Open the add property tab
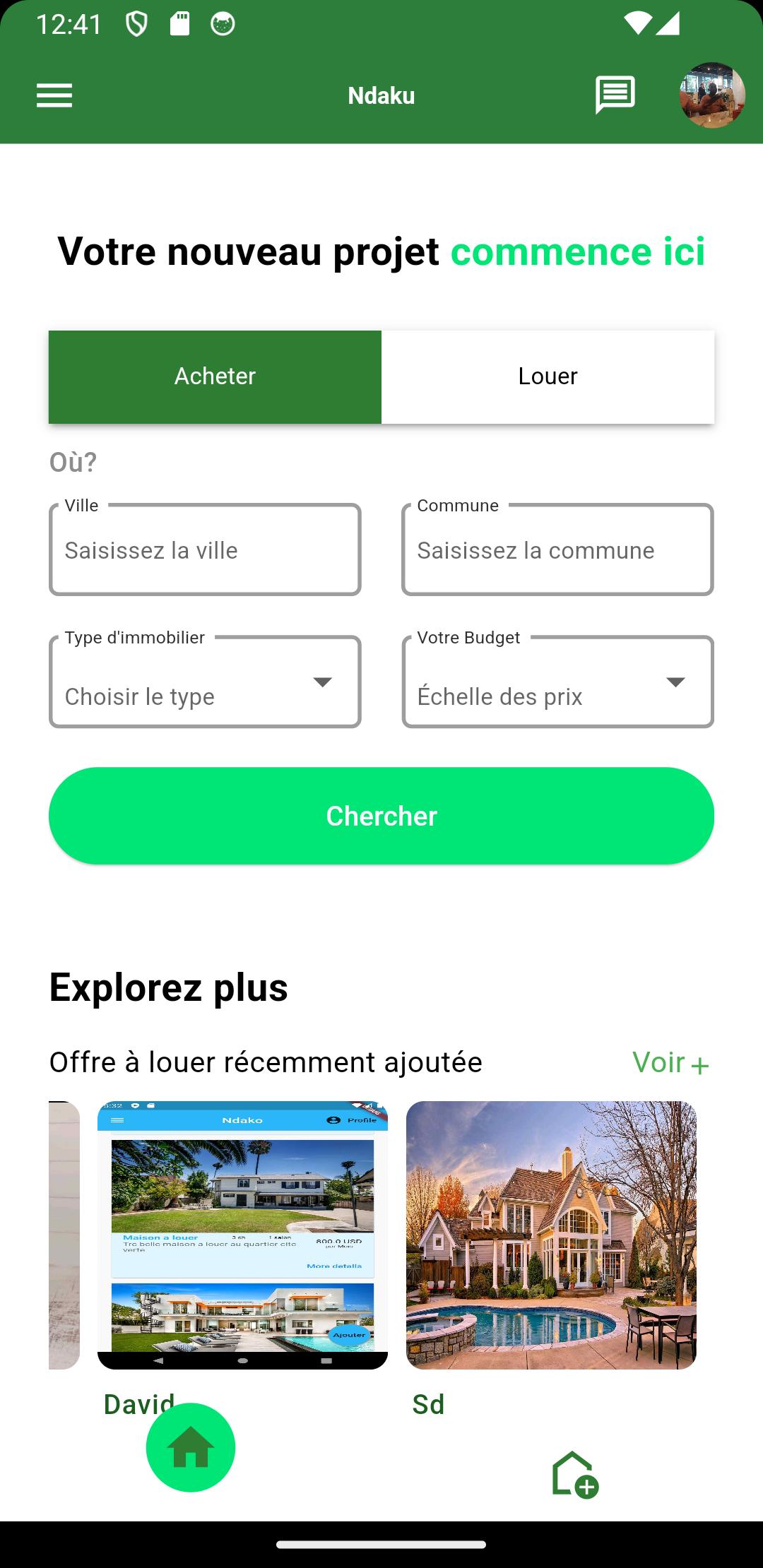763x1568 pixels. 574,1474
